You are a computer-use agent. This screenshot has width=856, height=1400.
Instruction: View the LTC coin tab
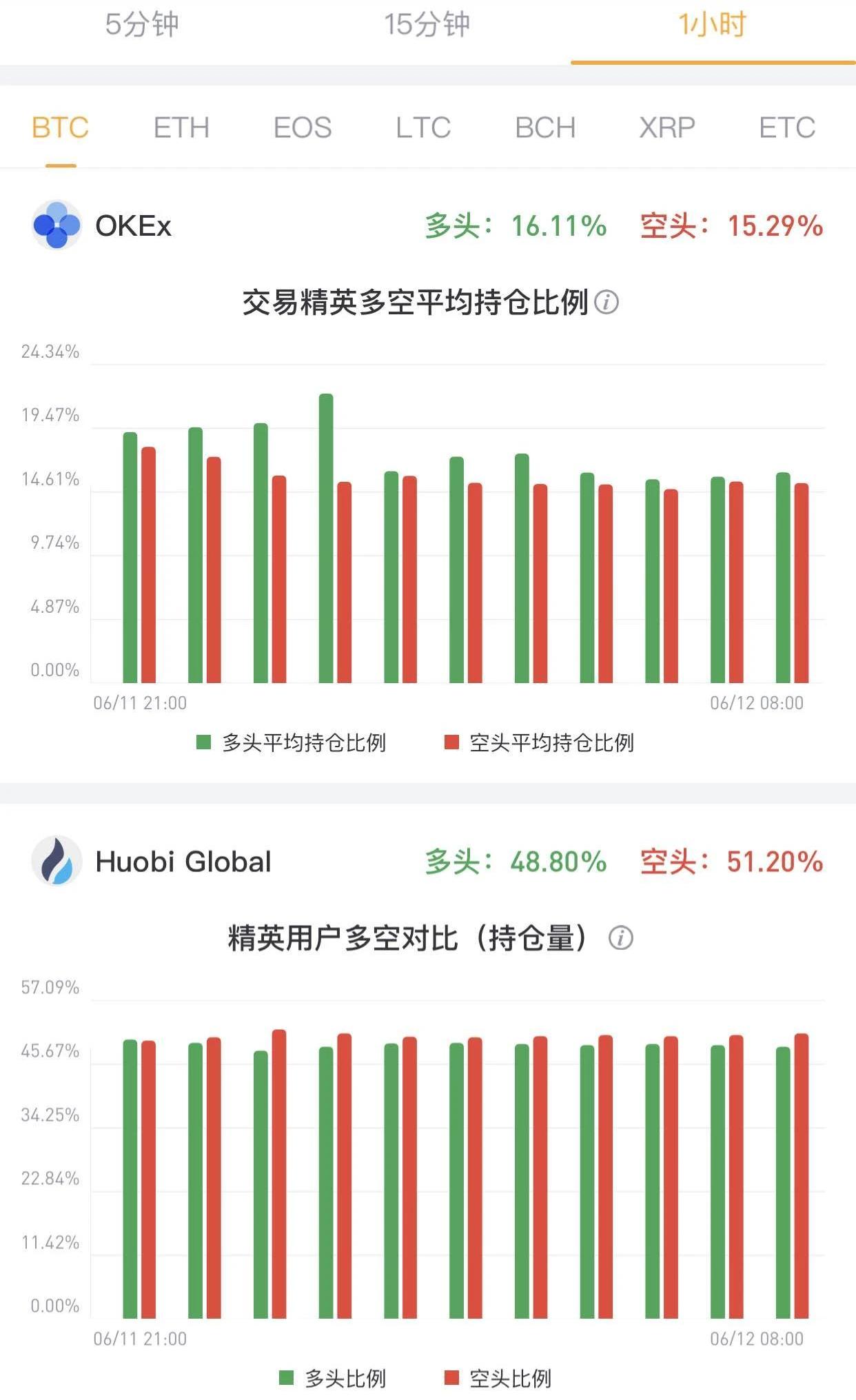coord(423,128)
